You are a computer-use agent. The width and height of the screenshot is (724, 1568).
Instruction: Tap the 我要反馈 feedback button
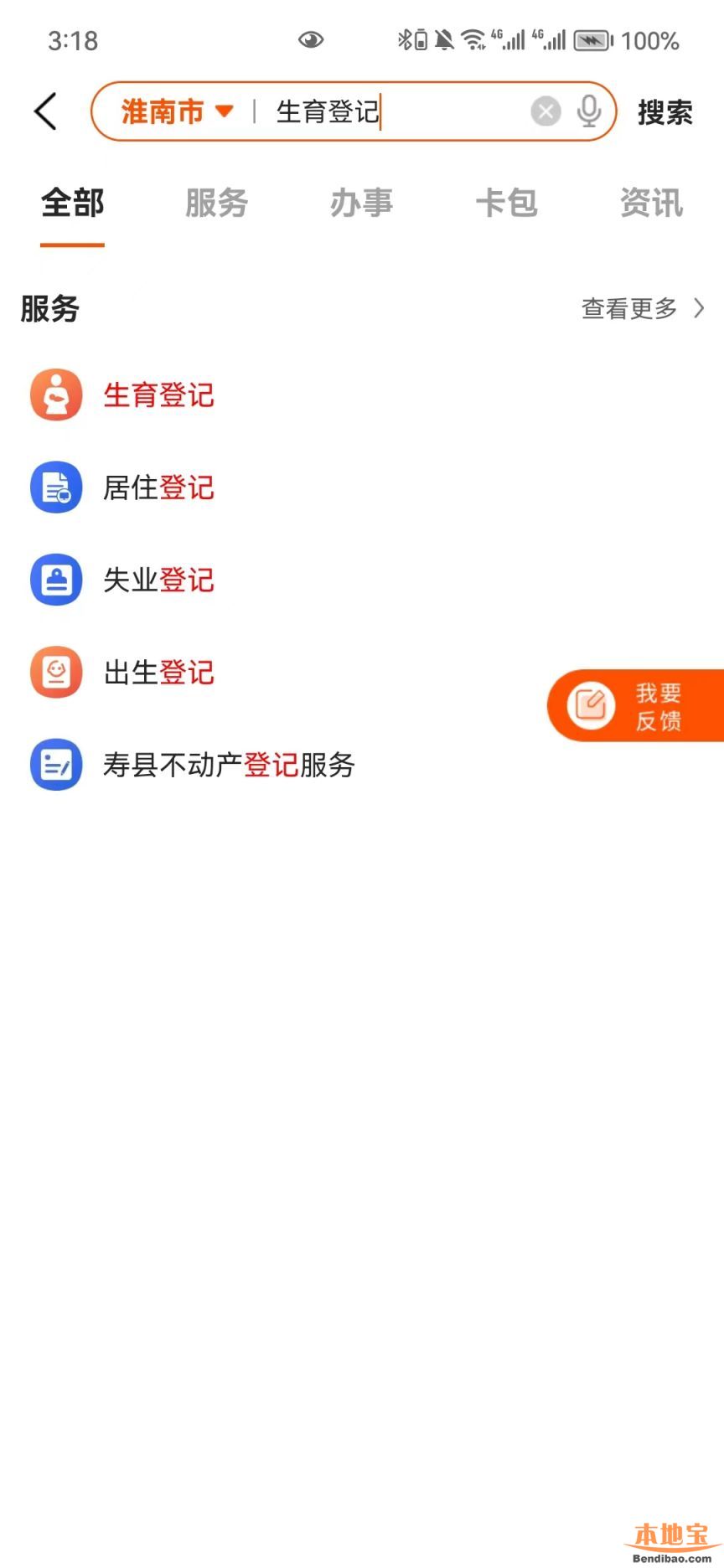point(637,706)
